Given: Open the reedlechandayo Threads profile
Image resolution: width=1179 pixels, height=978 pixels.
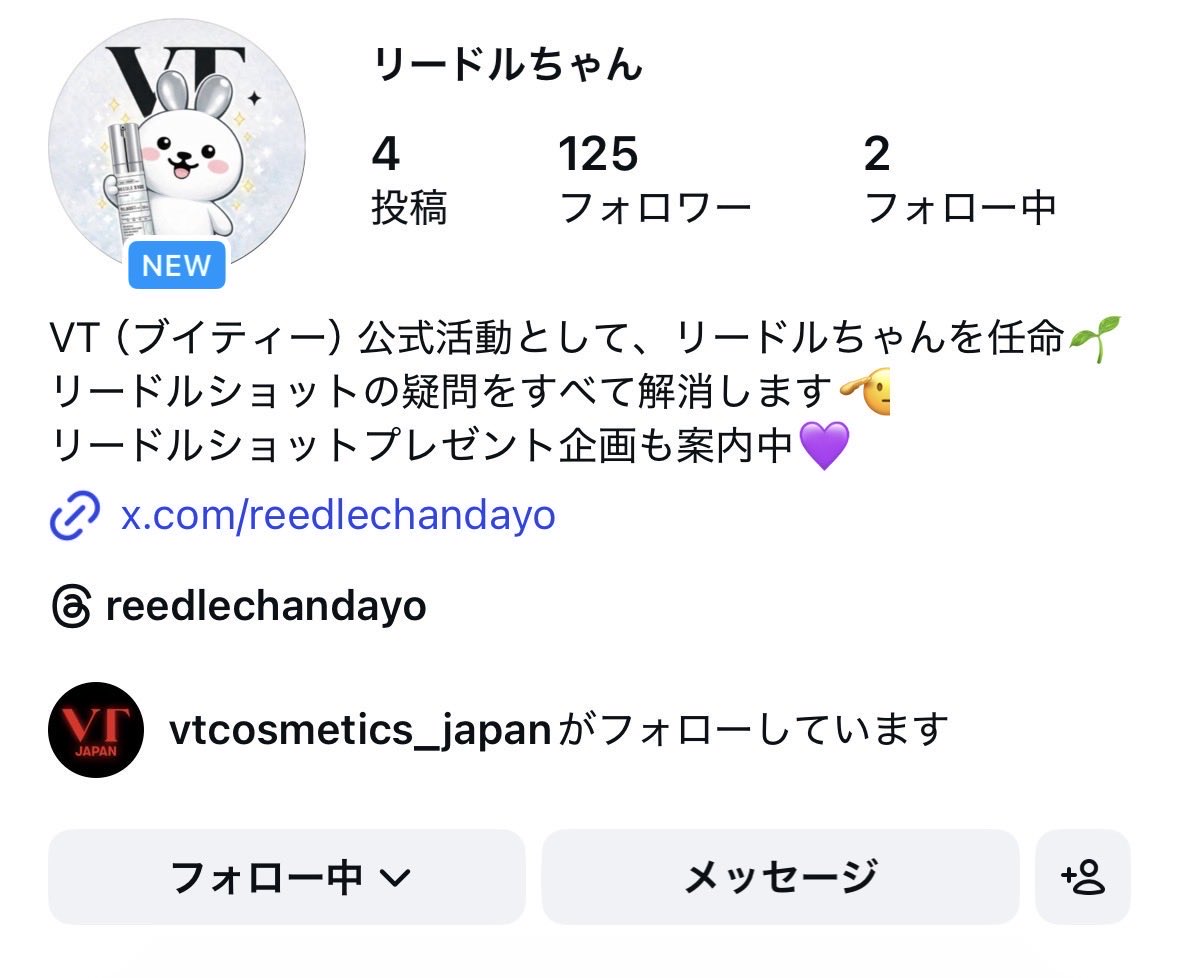Looking at the screenshot, I should [x=265, y=606].
